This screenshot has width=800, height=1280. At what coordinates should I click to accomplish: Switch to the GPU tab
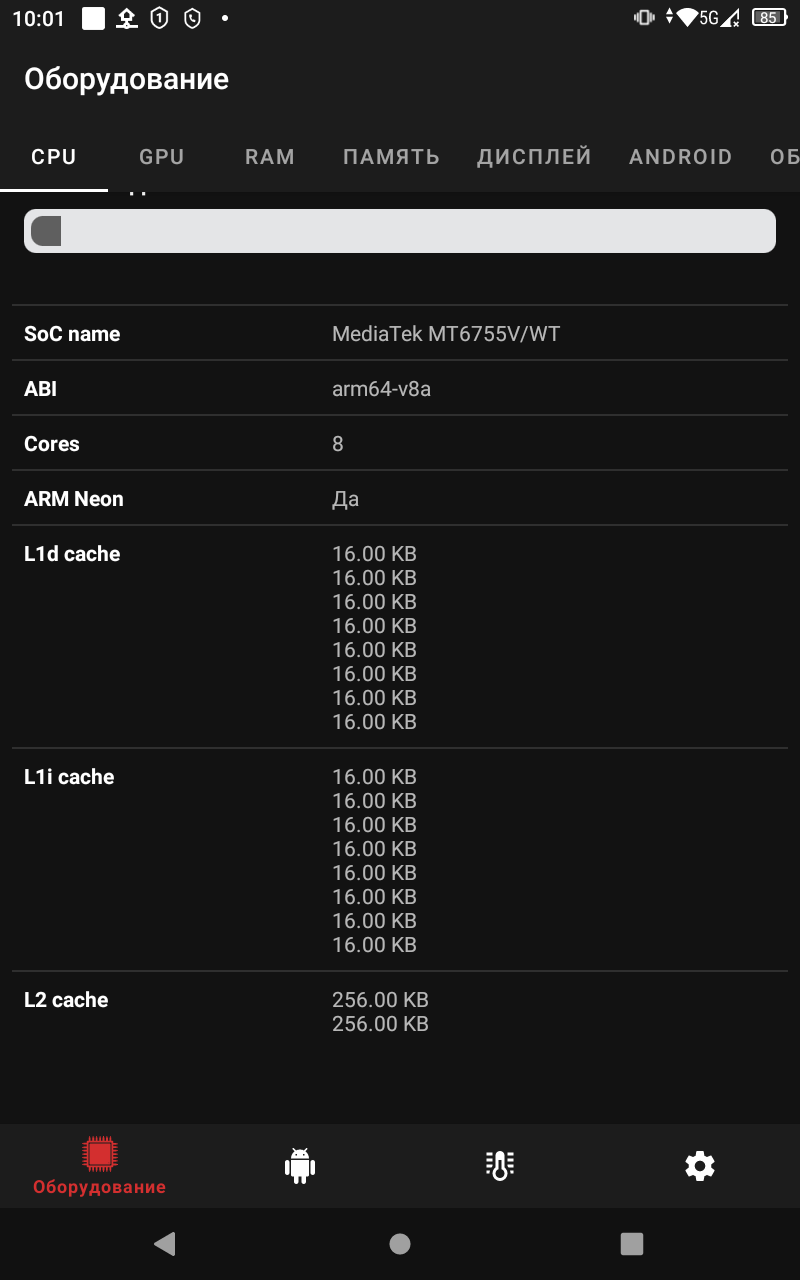162,157
